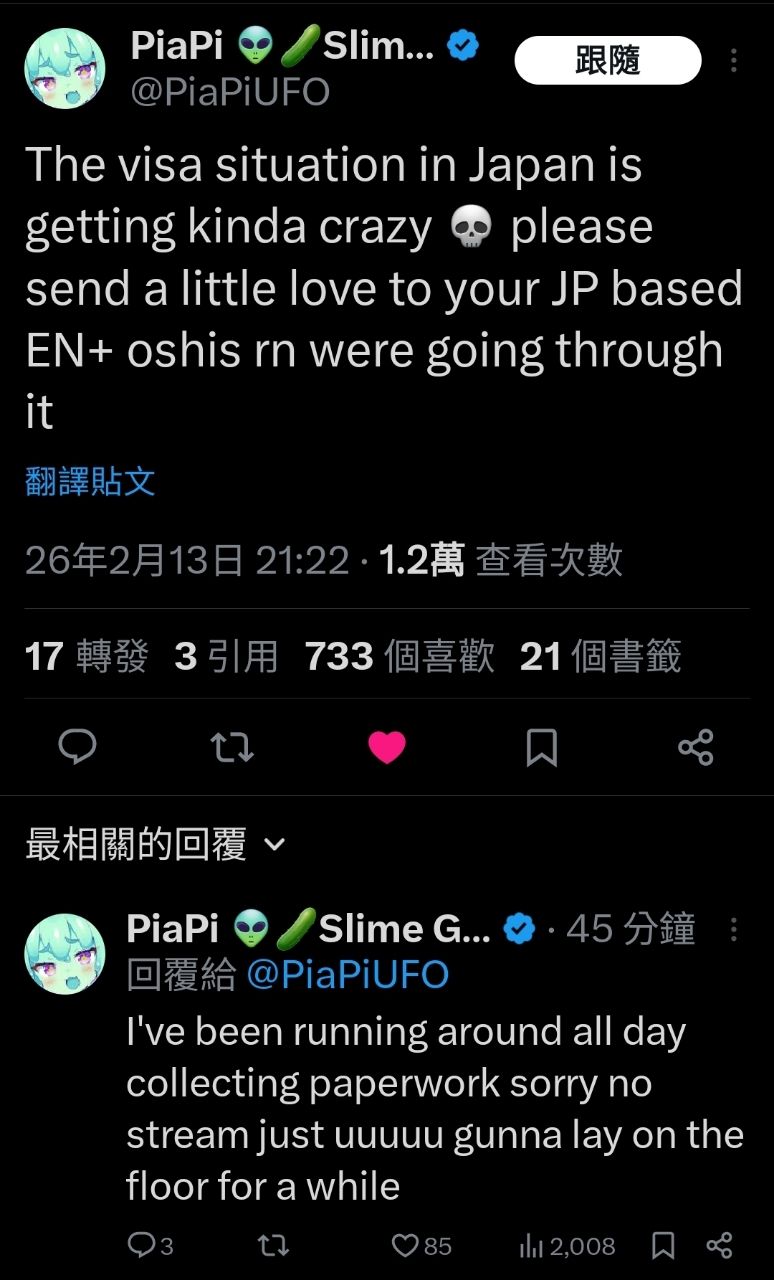This screenshot has width=774, height=1280.
Task: Share the main post
Action: coord(695,746)
